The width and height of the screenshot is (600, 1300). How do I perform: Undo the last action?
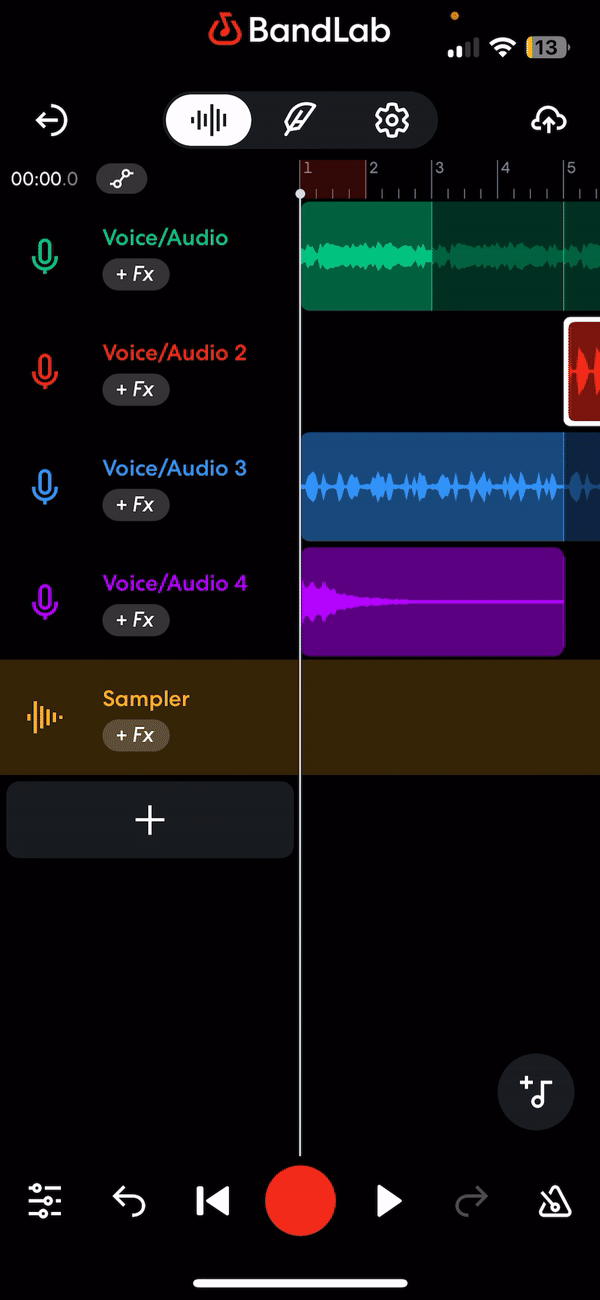click(129, 1200)
